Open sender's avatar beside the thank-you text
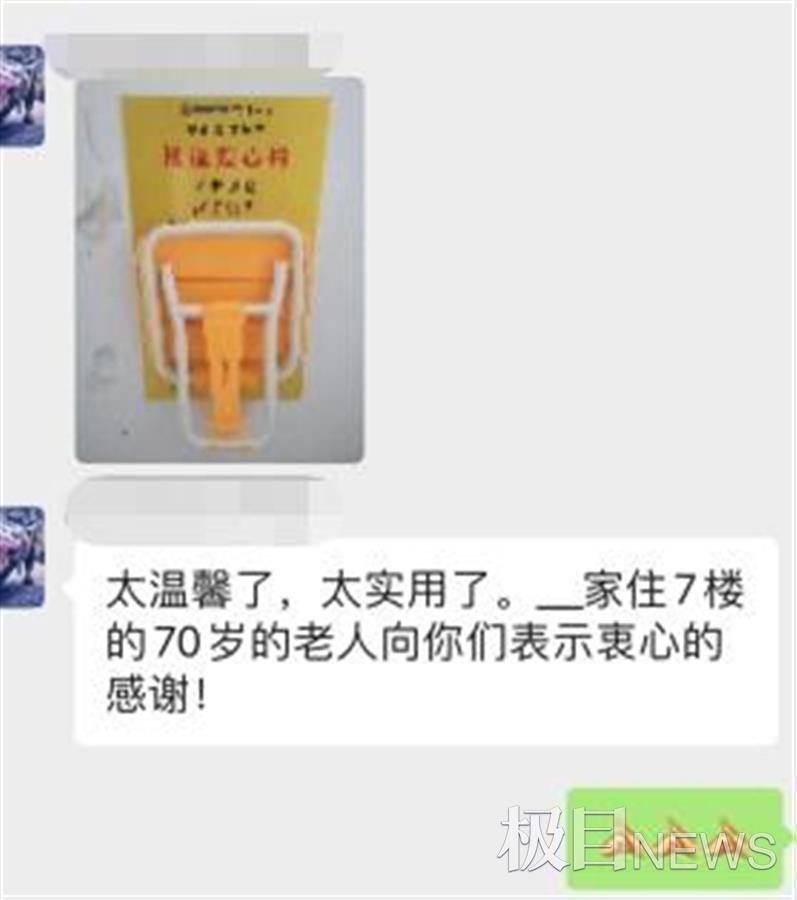The image size is (797, 900). point(21,556)
